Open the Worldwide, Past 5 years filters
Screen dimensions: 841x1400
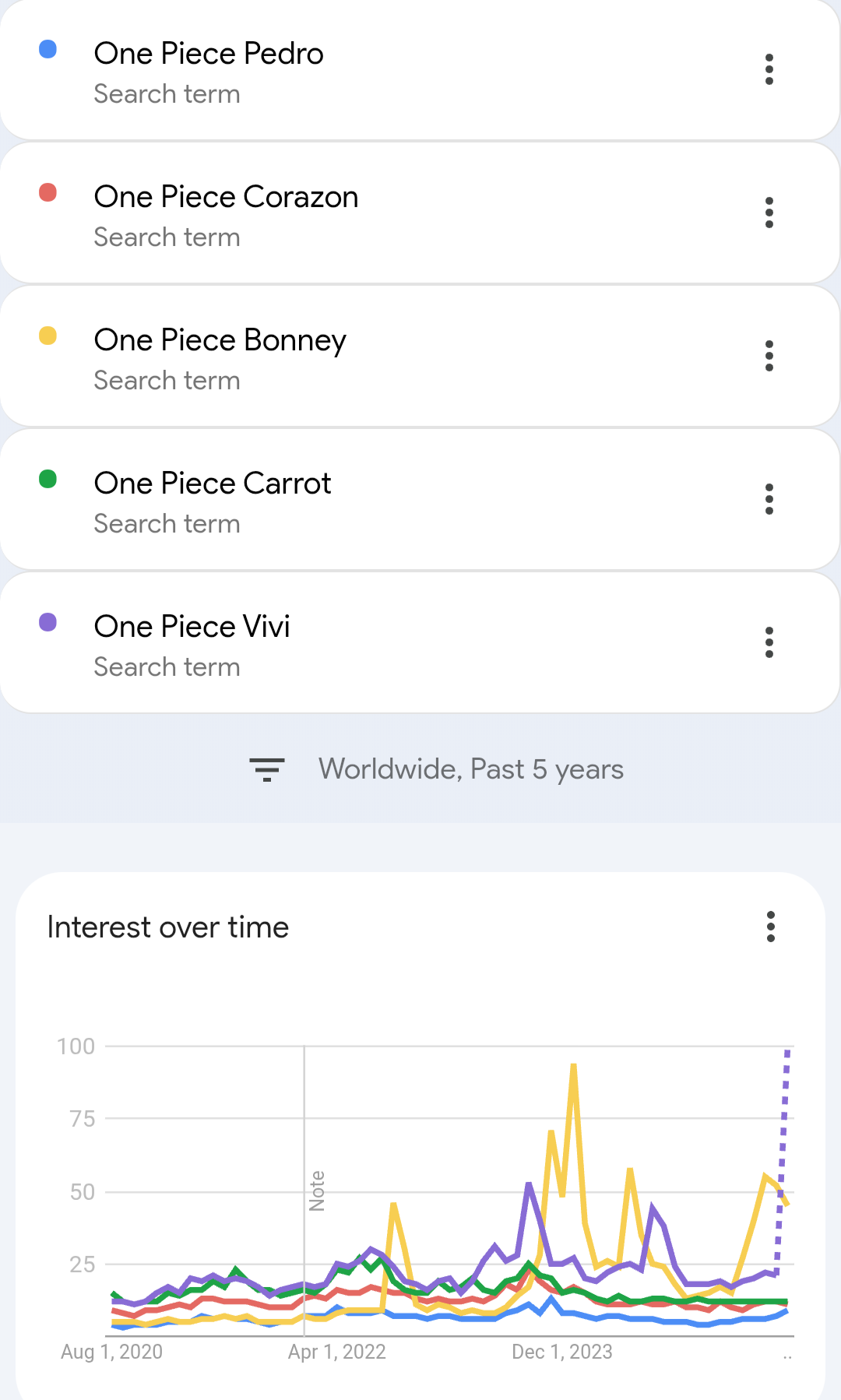pyautogui.click(x=436, y=769)
